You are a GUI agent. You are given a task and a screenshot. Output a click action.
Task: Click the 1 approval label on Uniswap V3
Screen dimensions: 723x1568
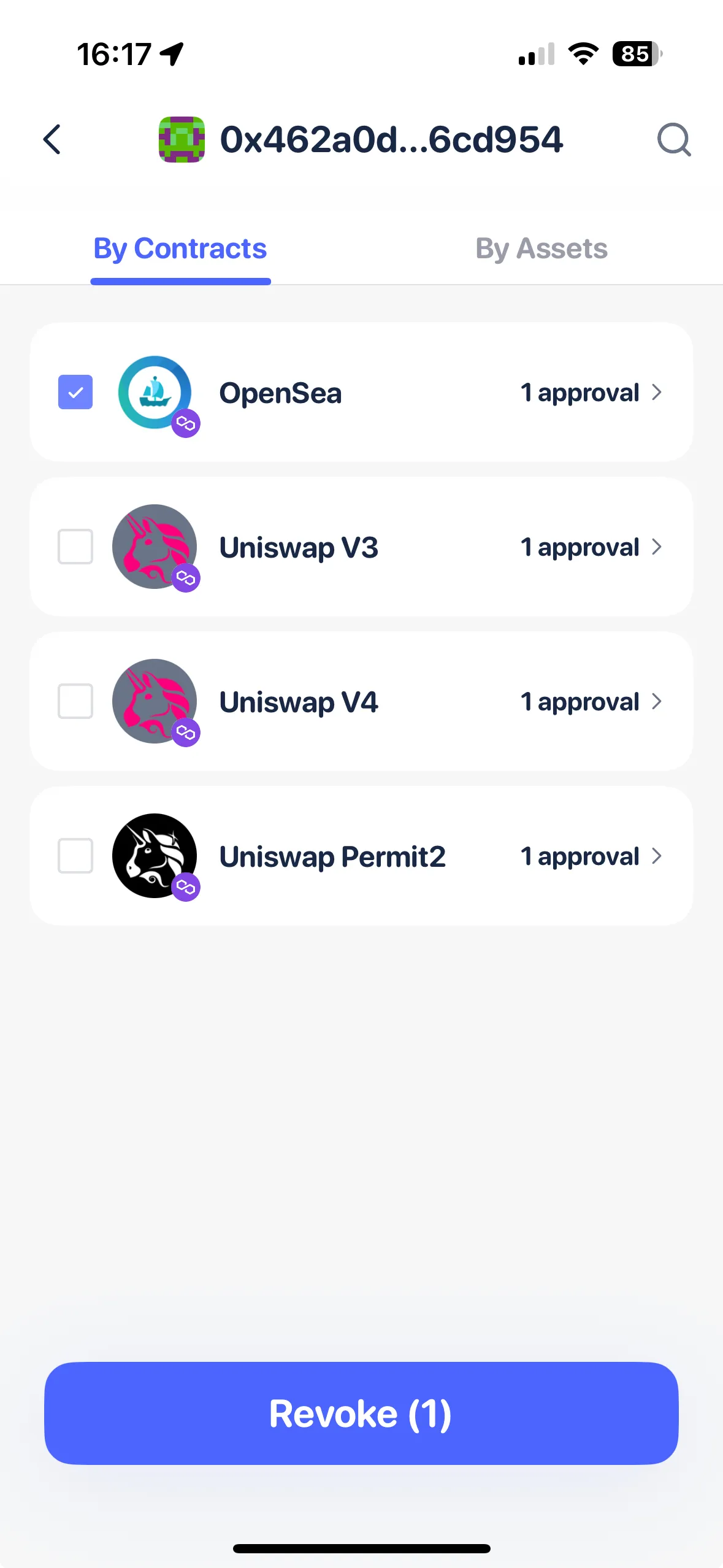click(x=580, y=547)
